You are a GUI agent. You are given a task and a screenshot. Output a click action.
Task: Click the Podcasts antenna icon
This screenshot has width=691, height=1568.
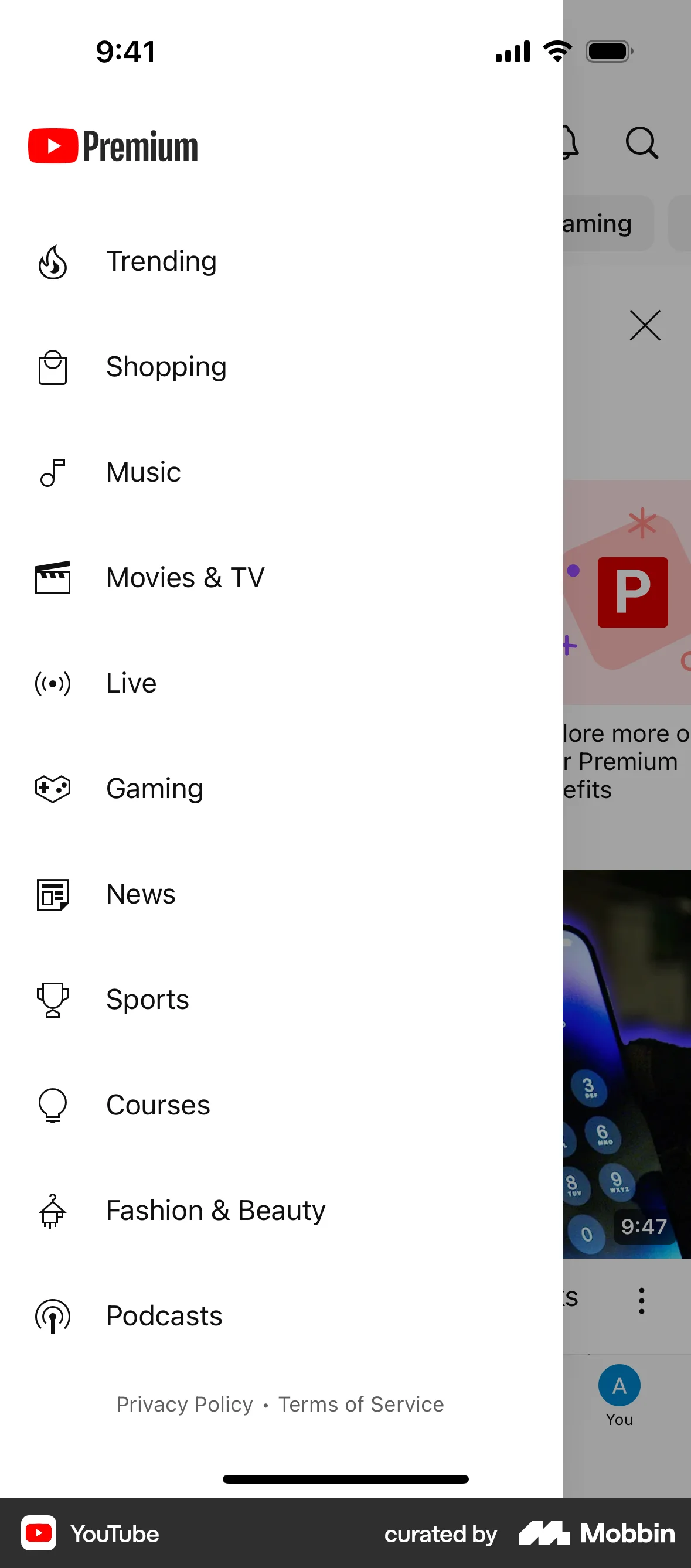53,1316
